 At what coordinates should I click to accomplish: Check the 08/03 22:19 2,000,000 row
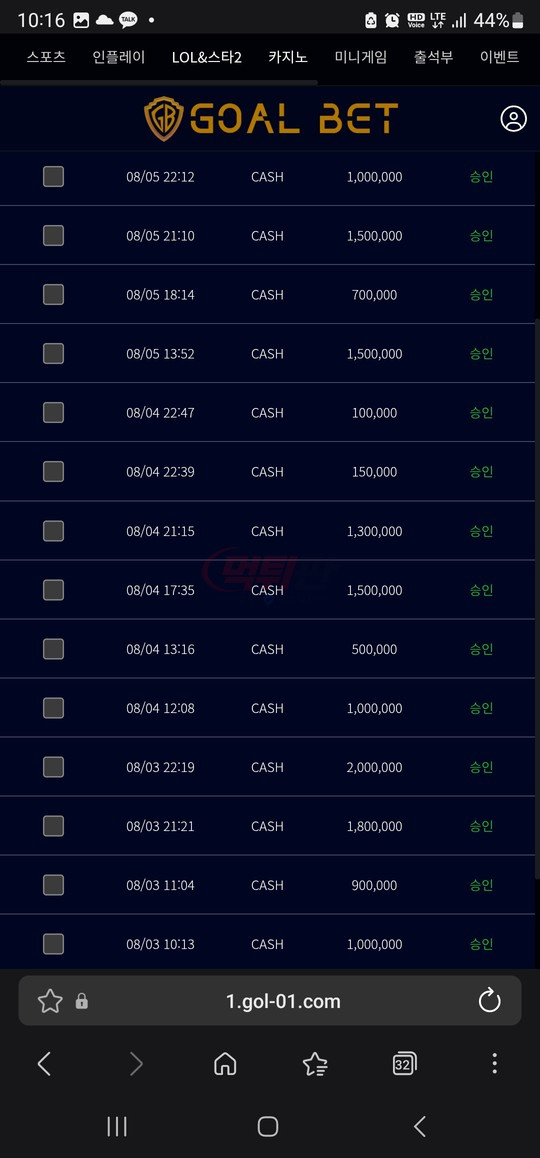click(x=53, y=767)
